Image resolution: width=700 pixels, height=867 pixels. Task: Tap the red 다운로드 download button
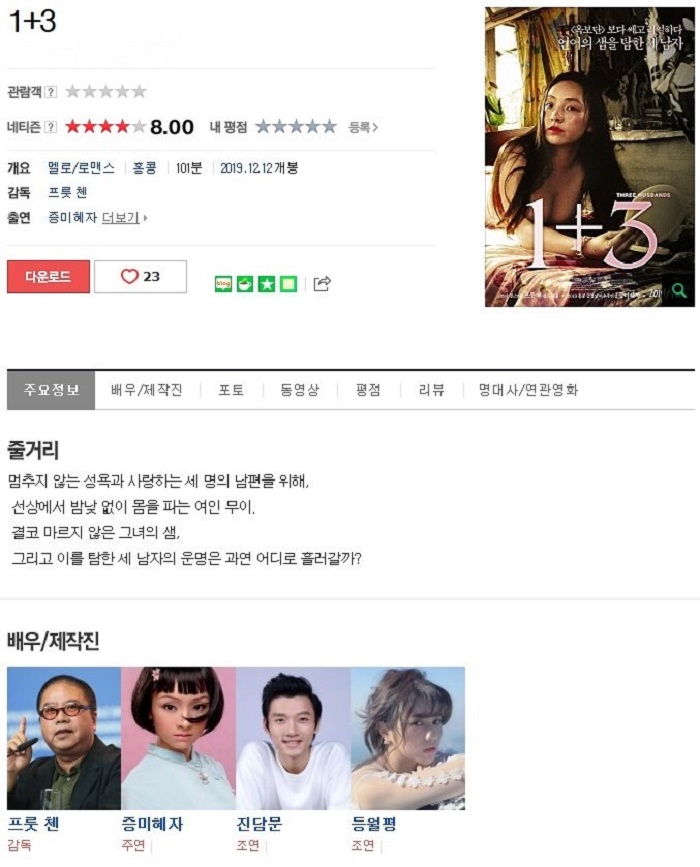pyautogui.click(x=48, y=277)
